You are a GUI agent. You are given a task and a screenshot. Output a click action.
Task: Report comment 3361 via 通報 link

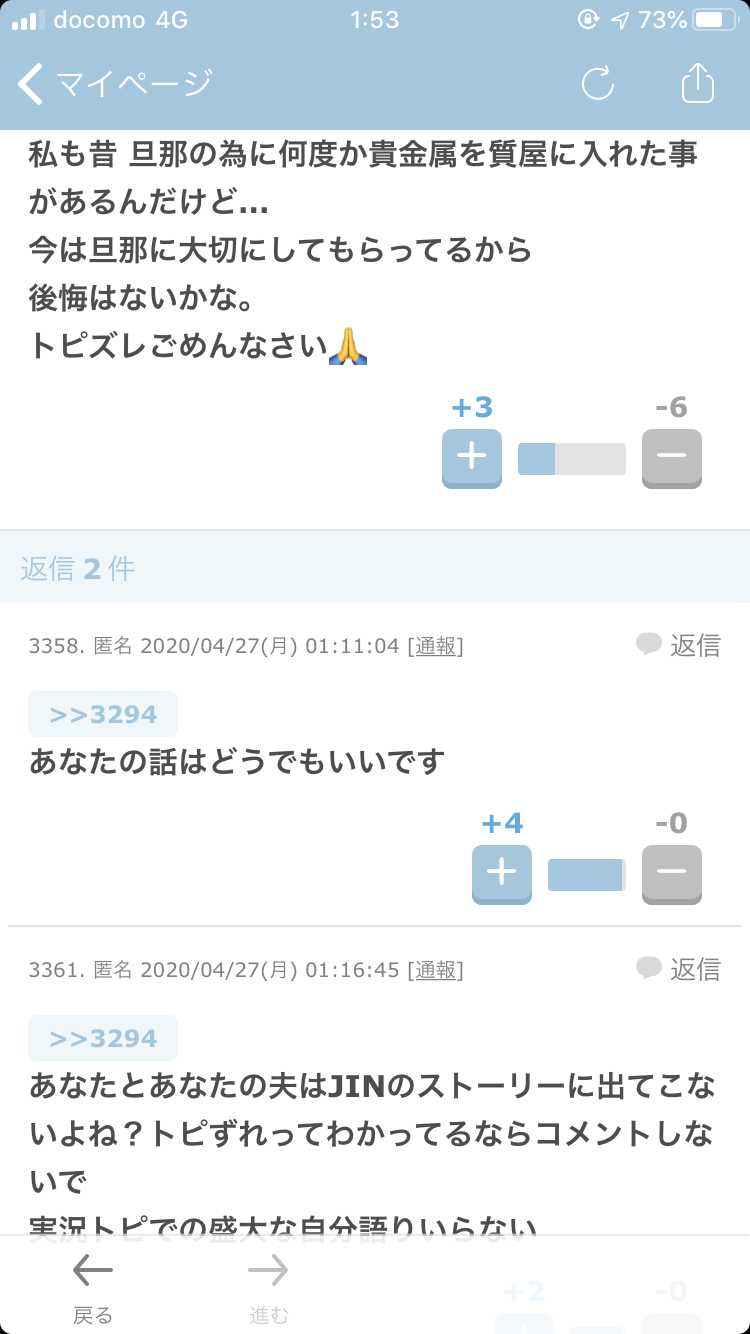point(435,970)
